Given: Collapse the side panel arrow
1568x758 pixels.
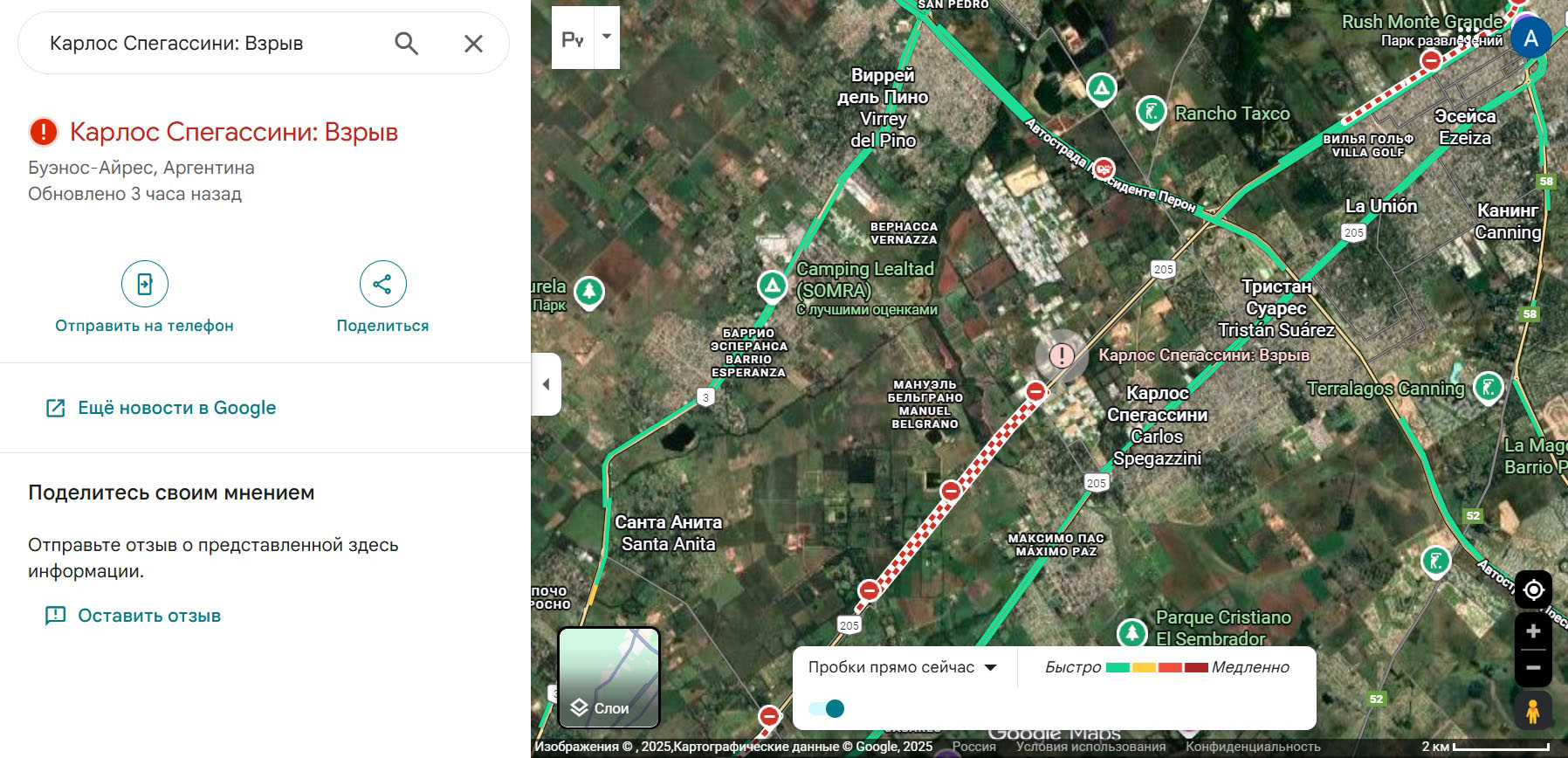Looking at the screenshot, I should 547,383.
